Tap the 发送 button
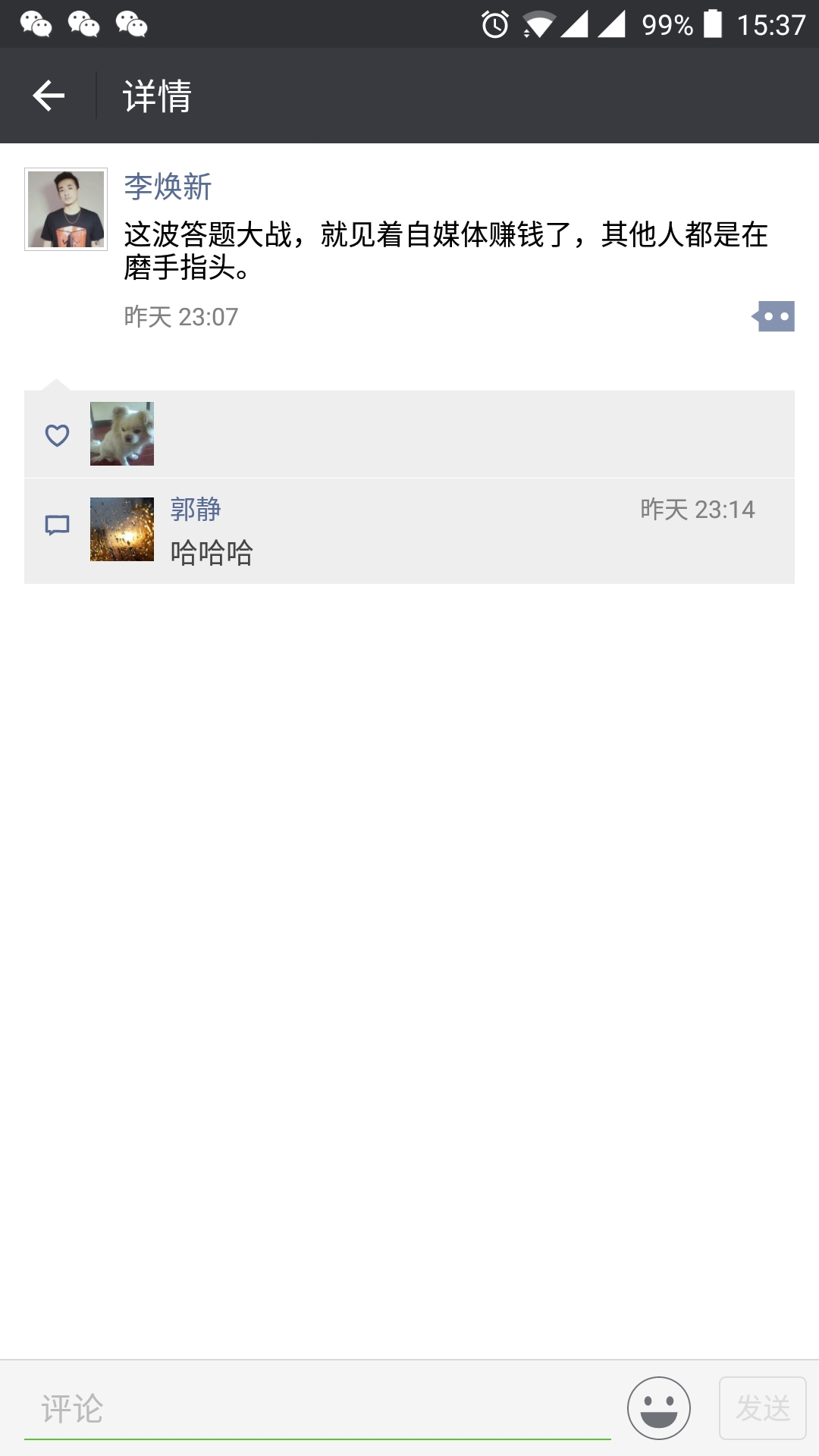 [x=762, y=1408]
